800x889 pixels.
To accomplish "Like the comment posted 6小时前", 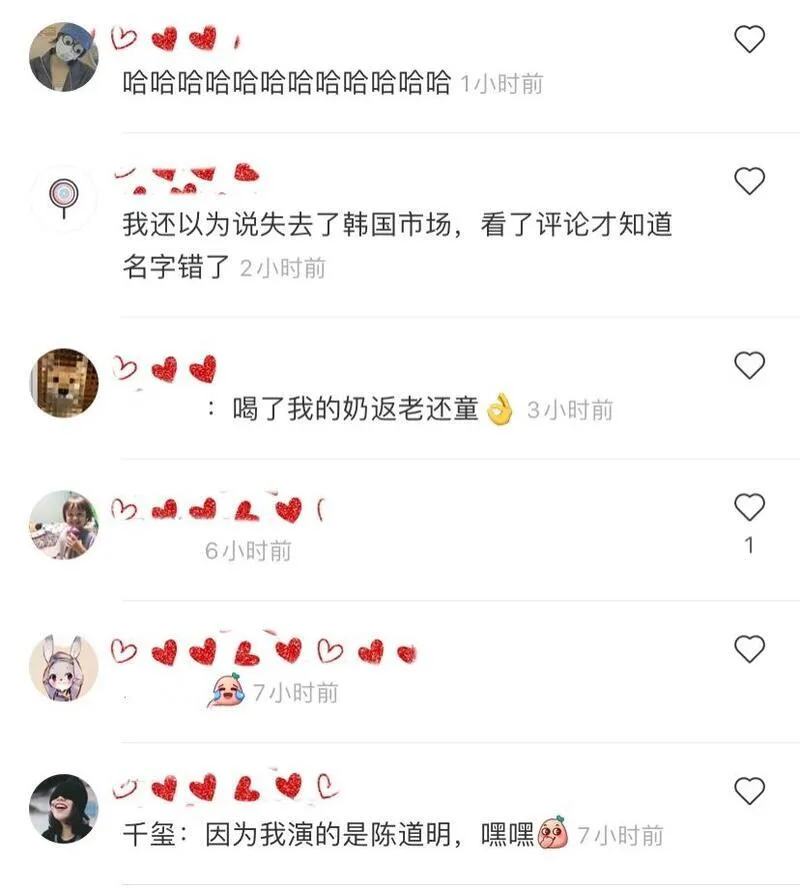I will pos(749,508).
